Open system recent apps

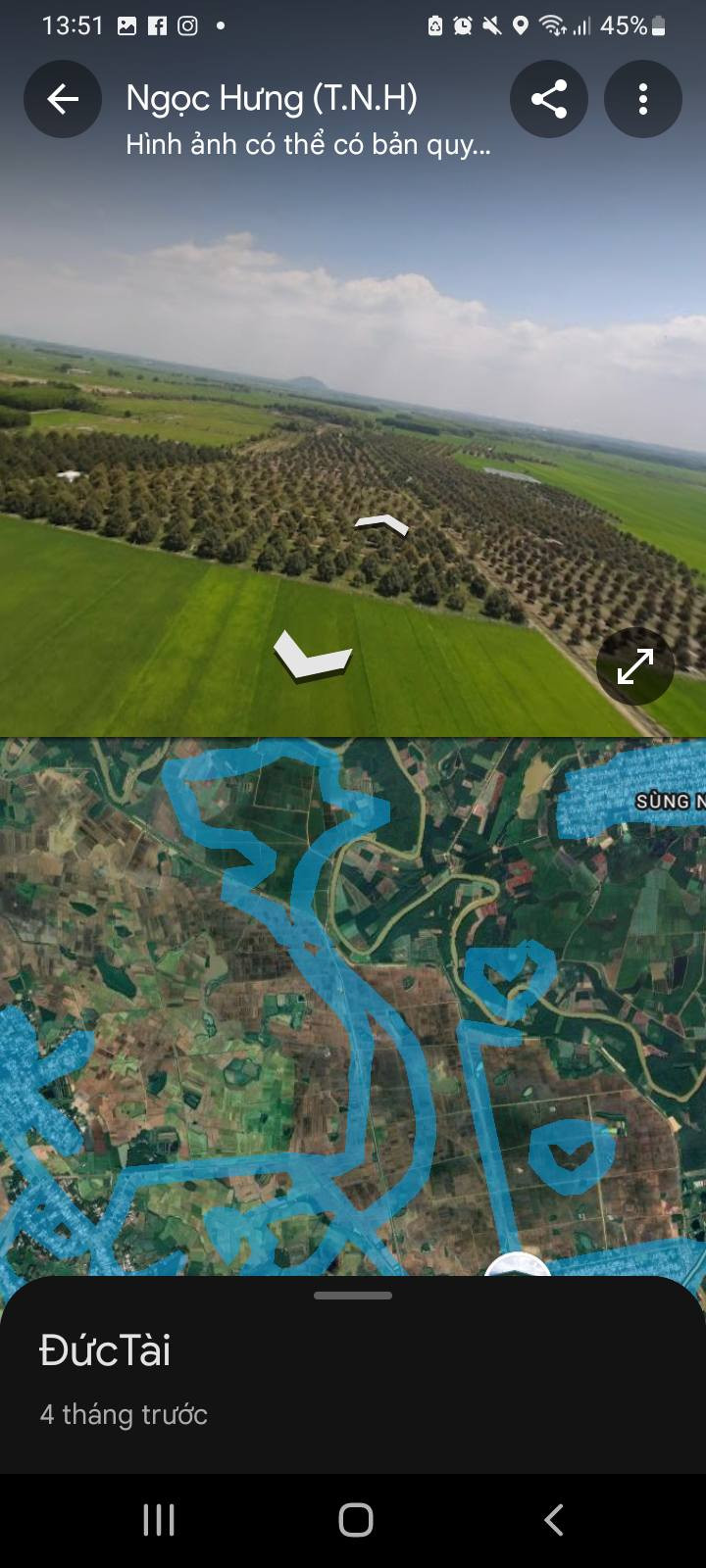159,1520
